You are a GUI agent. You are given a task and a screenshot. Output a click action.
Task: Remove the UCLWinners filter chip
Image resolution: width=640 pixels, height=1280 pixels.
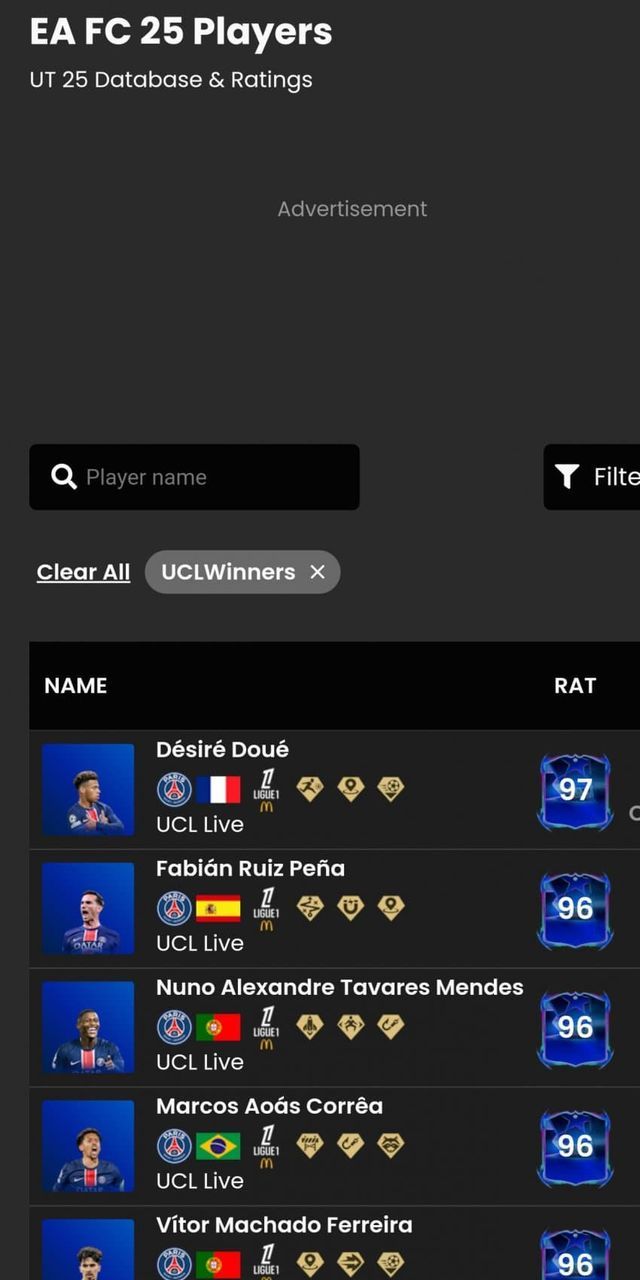pos(318,572)
